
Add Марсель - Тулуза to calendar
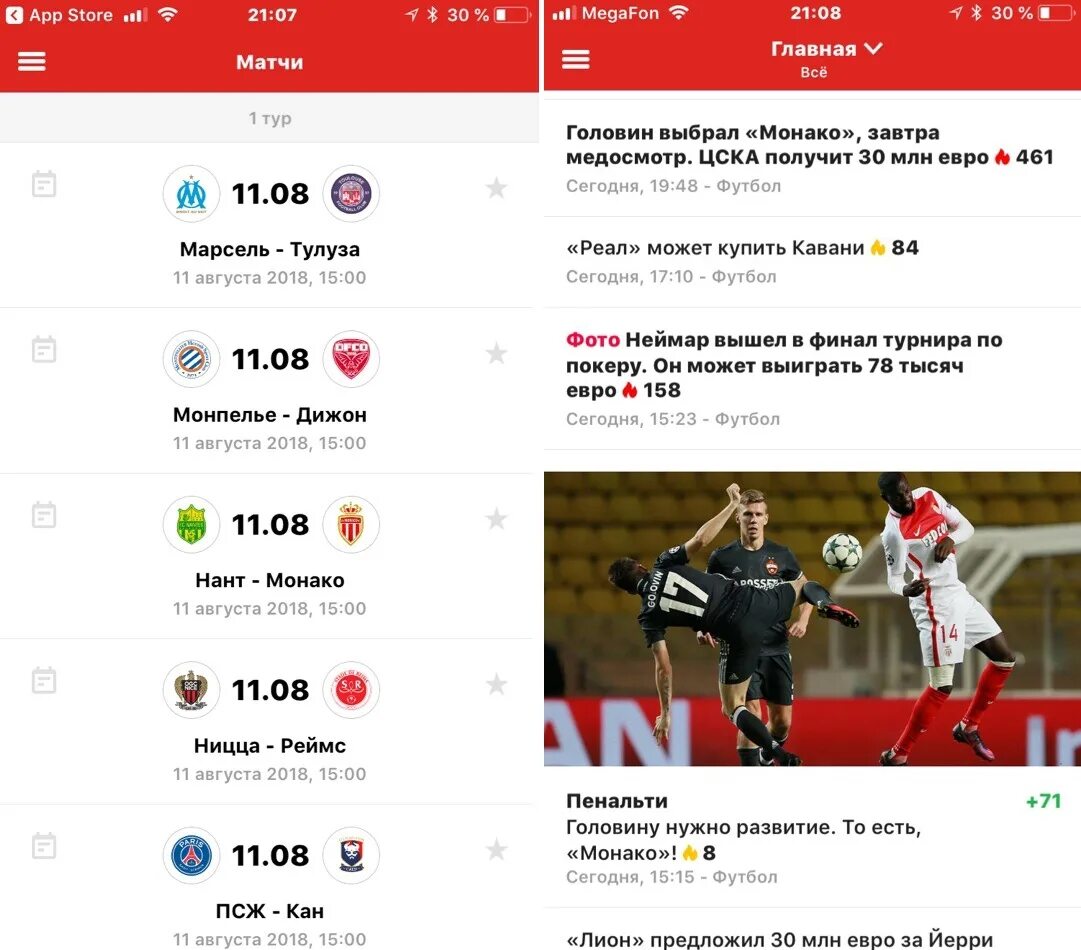(x=44, y=185)
